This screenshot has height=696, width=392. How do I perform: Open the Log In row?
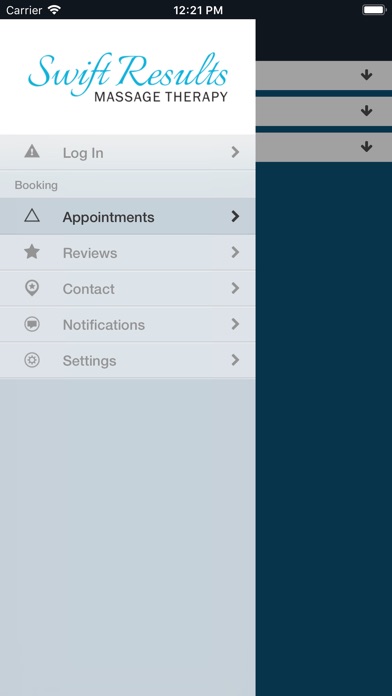127,152
